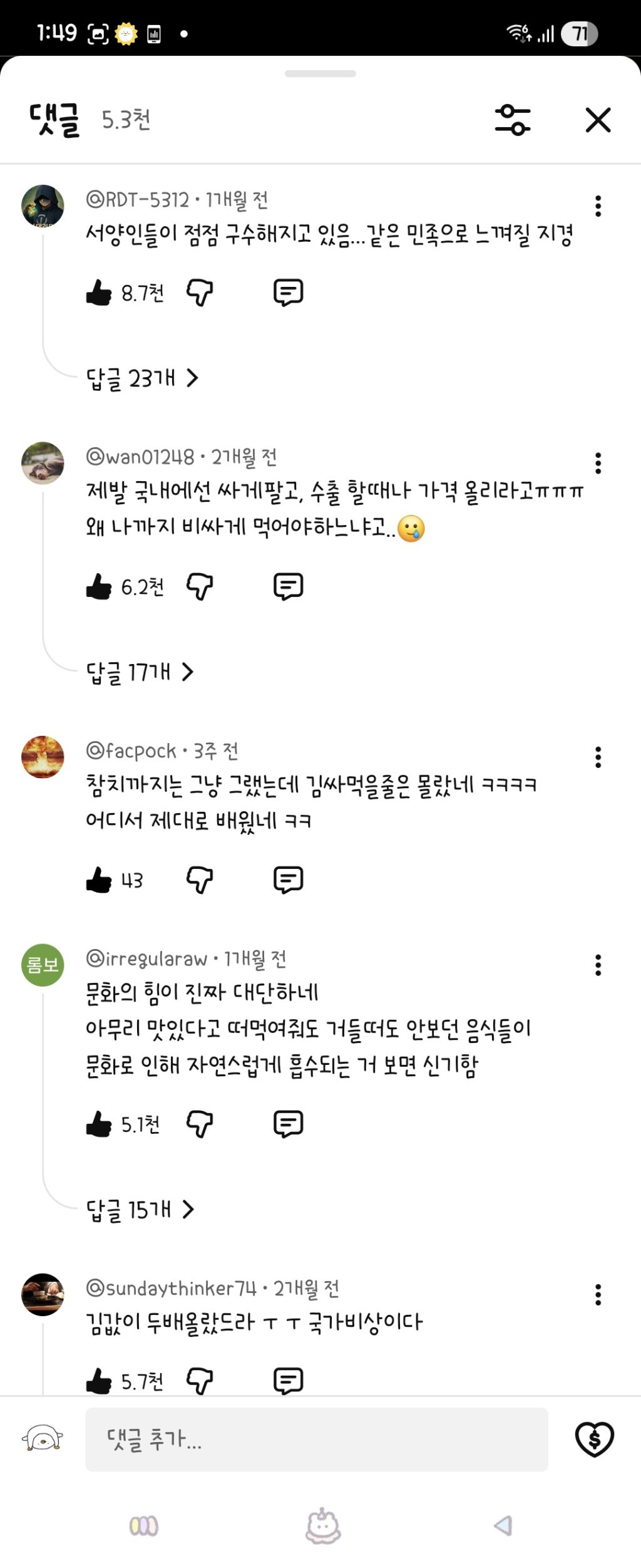Viewport: 641px width, 1568px height.
Task: Dislike the comment by @RDT-5312
Action: click(x=200, y=293)
